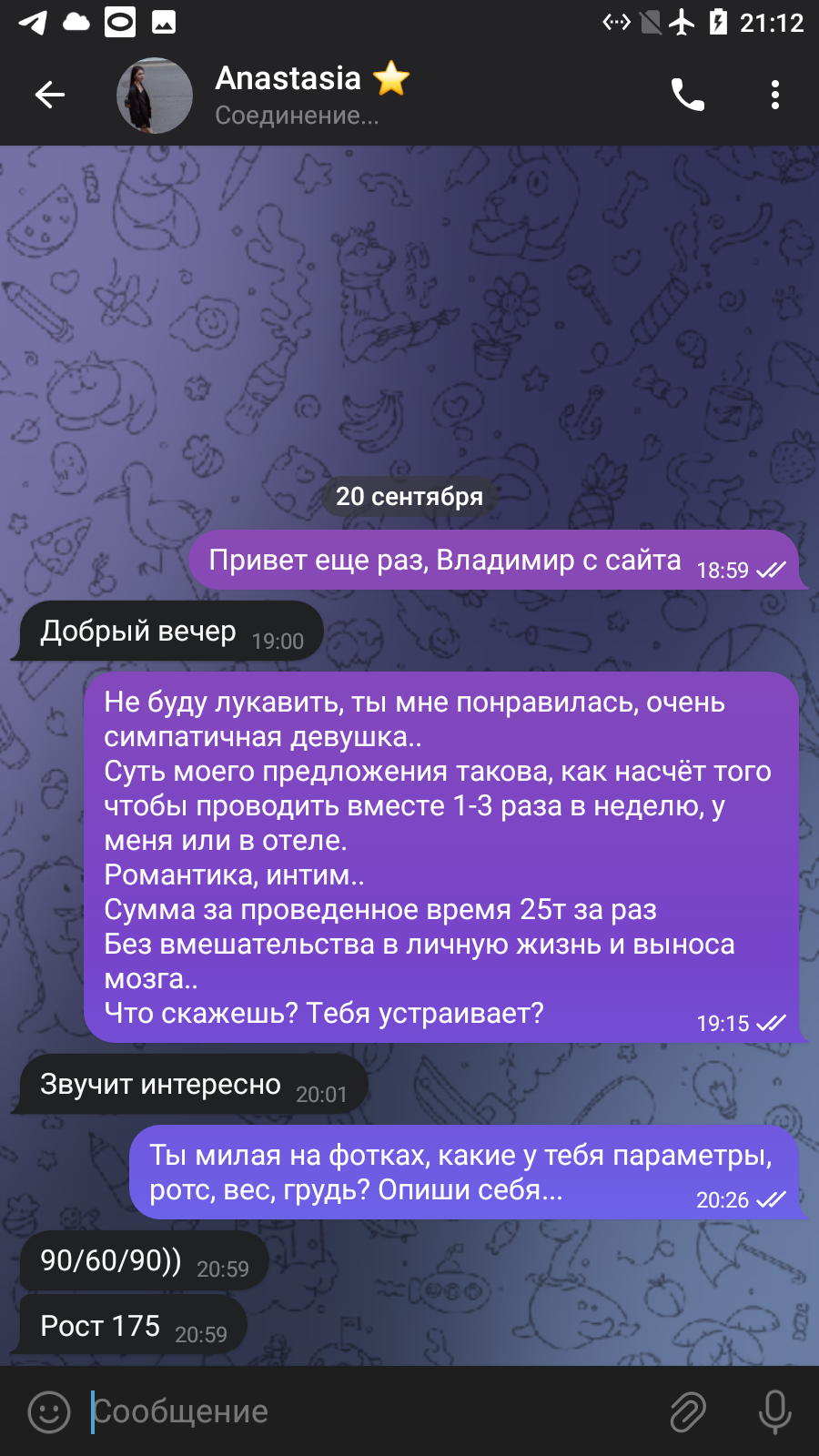Tap the microphone to record voice
This screenshot has height=1456, width=819.
tap(774, 1411)
